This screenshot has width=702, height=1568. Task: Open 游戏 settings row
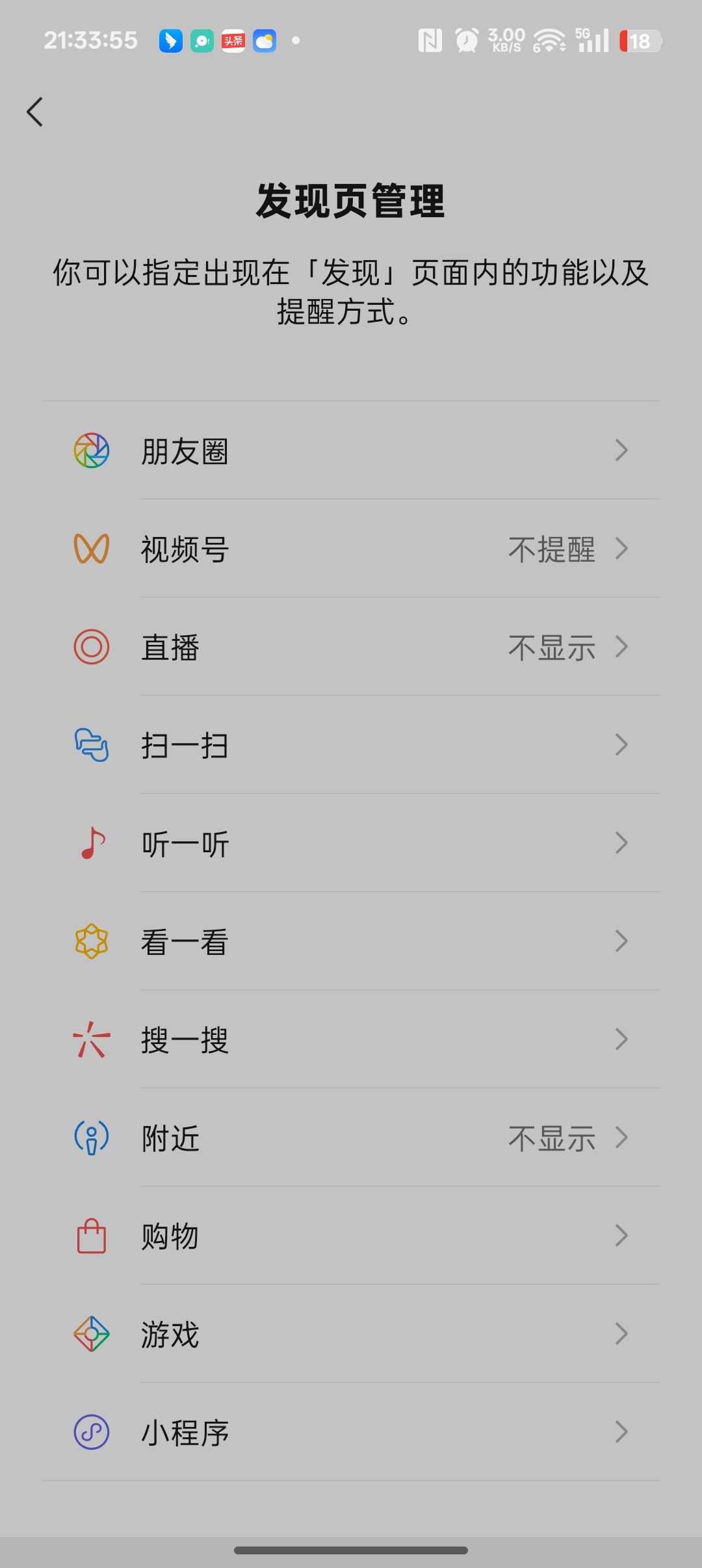pos(351,1335)
